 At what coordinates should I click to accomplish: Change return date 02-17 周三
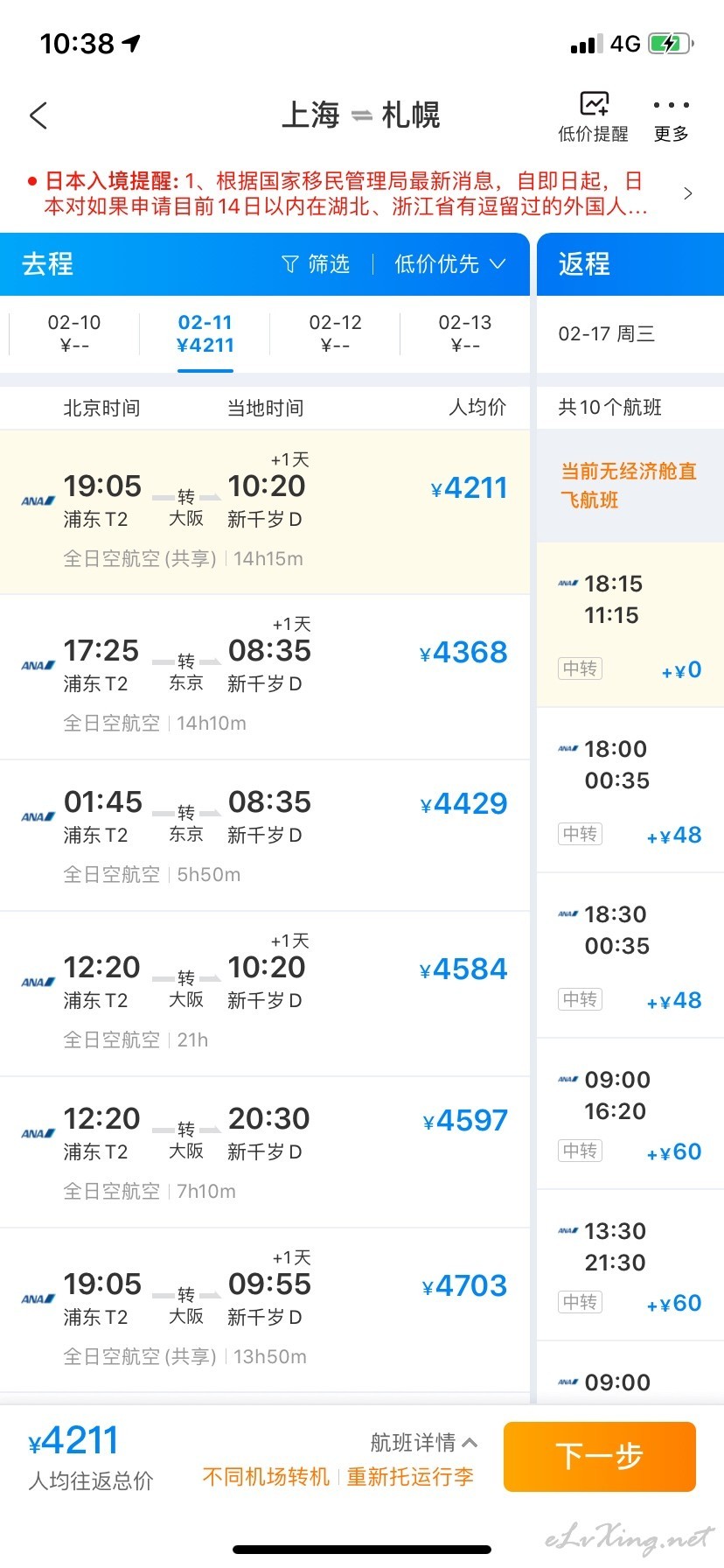630,333
